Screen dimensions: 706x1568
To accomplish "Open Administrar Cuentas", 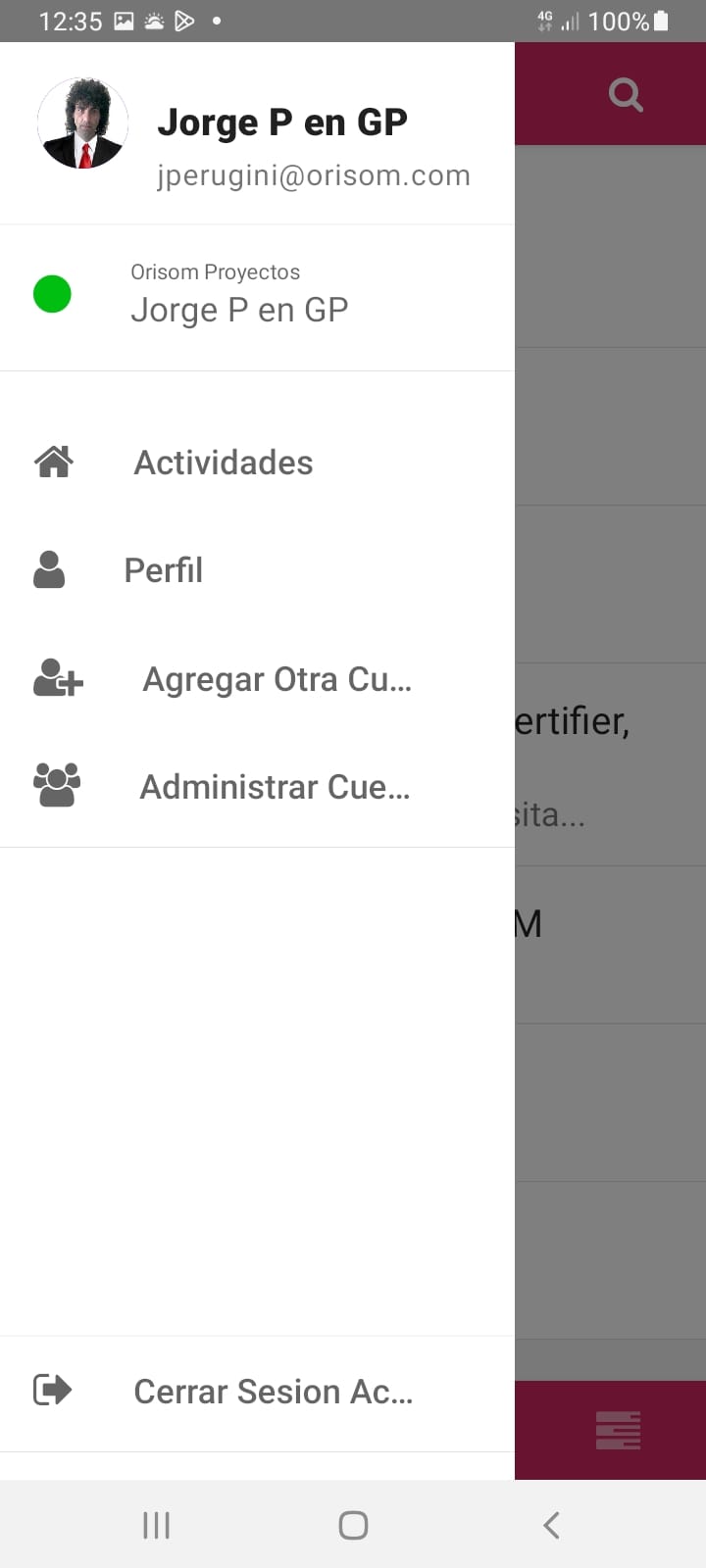I will tap(274, 787).
